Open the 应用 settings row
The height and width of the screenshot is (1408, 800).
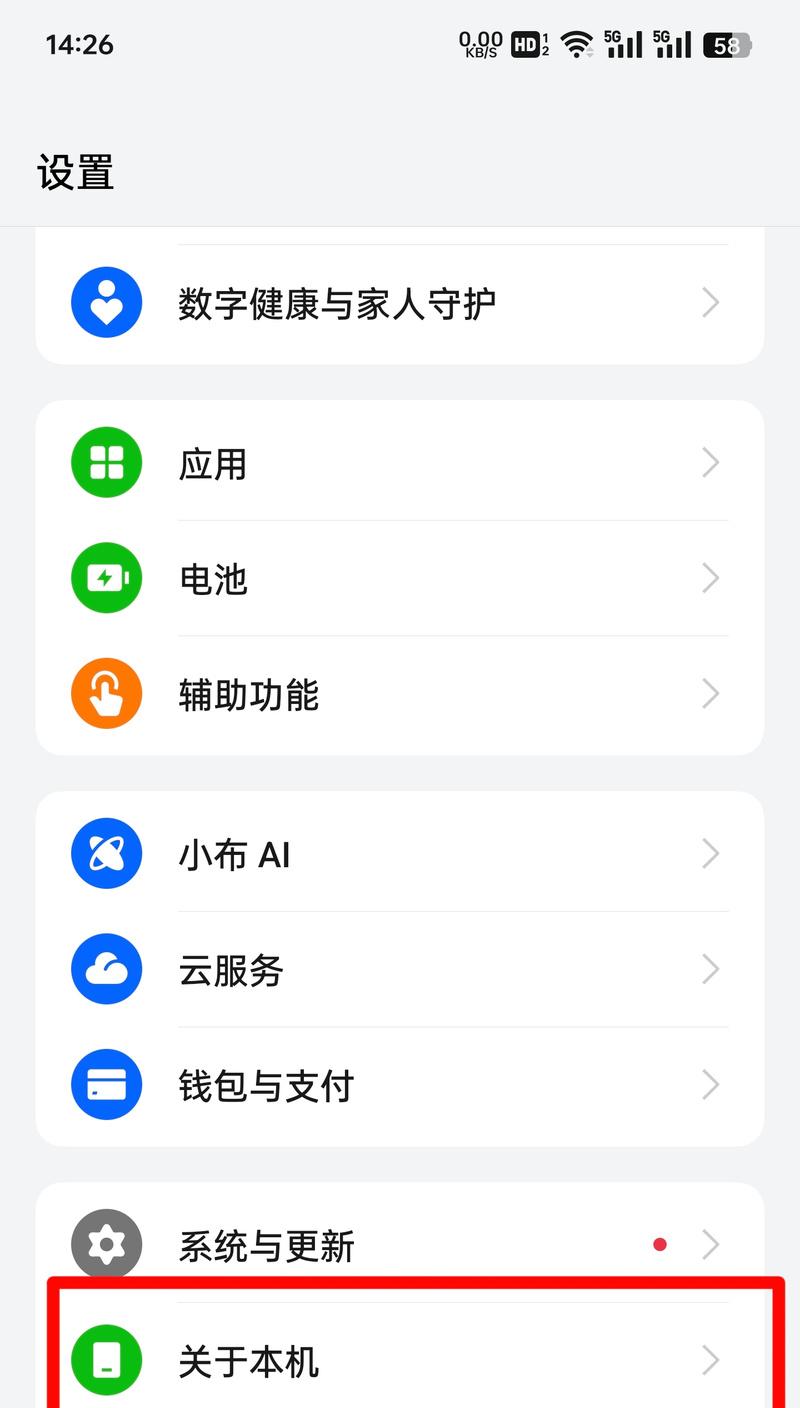400,463
